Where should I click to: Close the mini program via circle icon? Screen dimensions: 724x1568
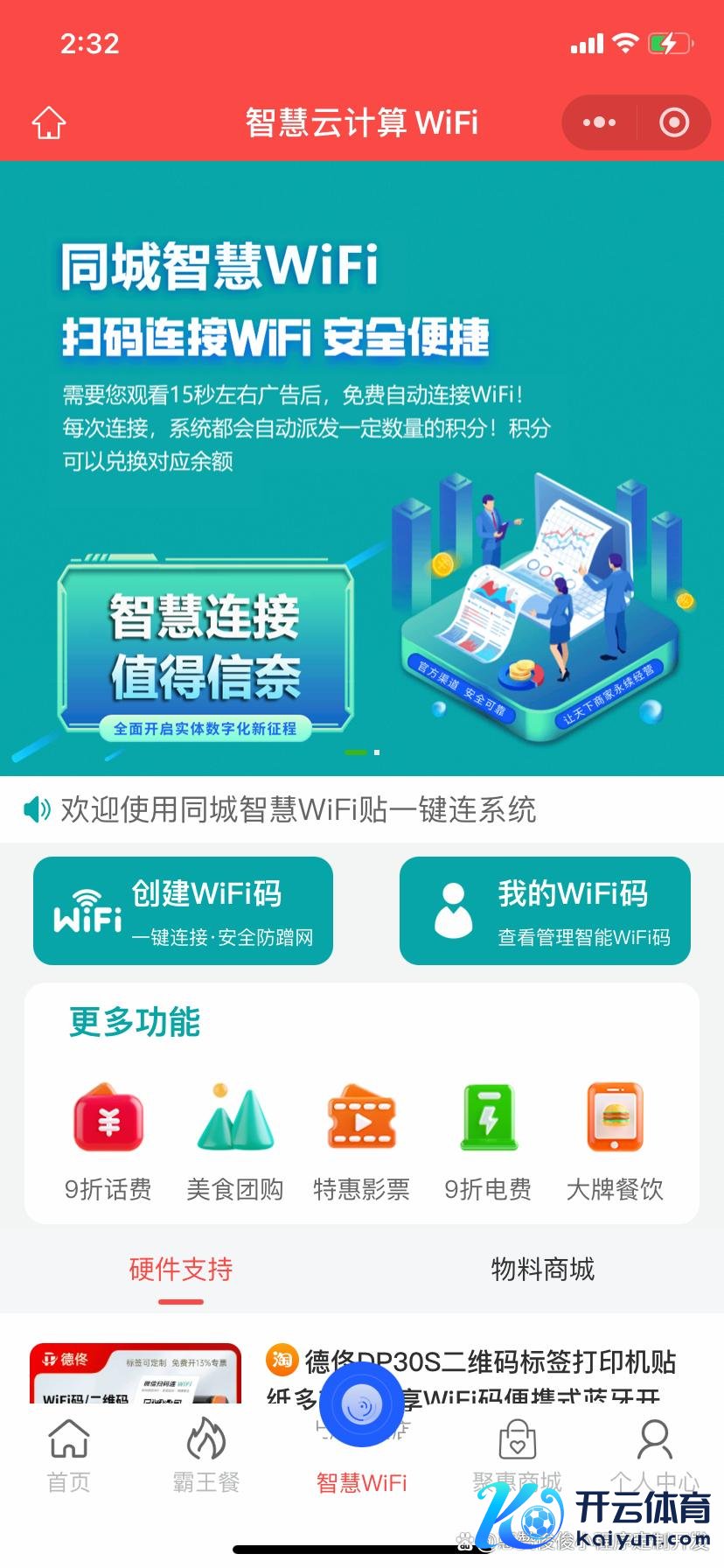[673, 123]
